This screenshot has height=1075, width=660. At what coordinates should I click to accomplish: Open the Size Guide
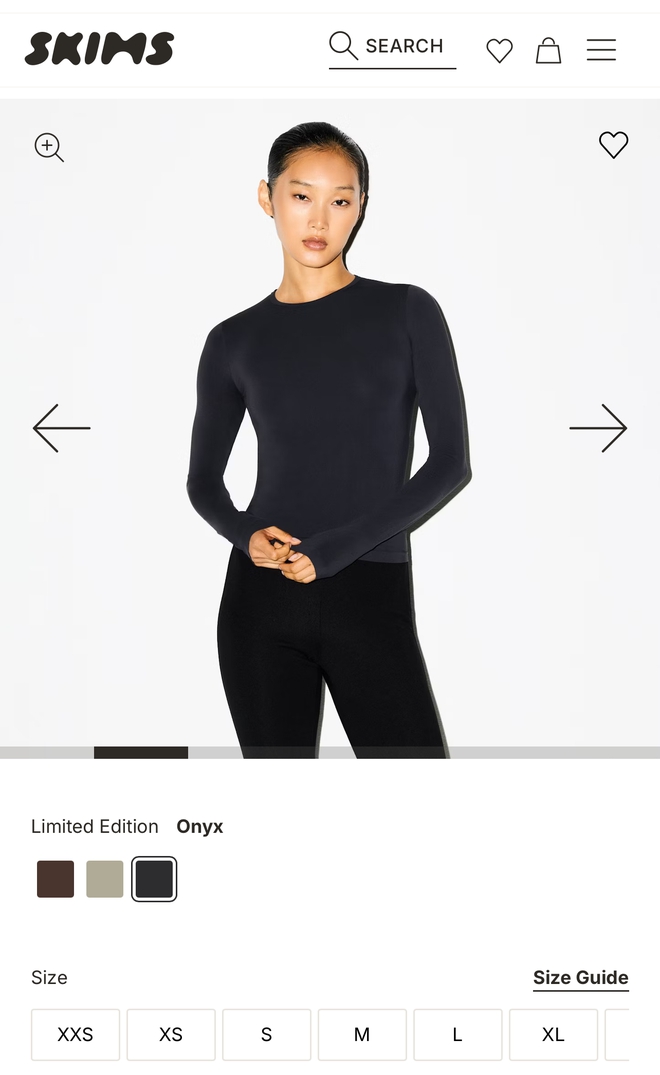pyautogui.click(x=580, y=978)
